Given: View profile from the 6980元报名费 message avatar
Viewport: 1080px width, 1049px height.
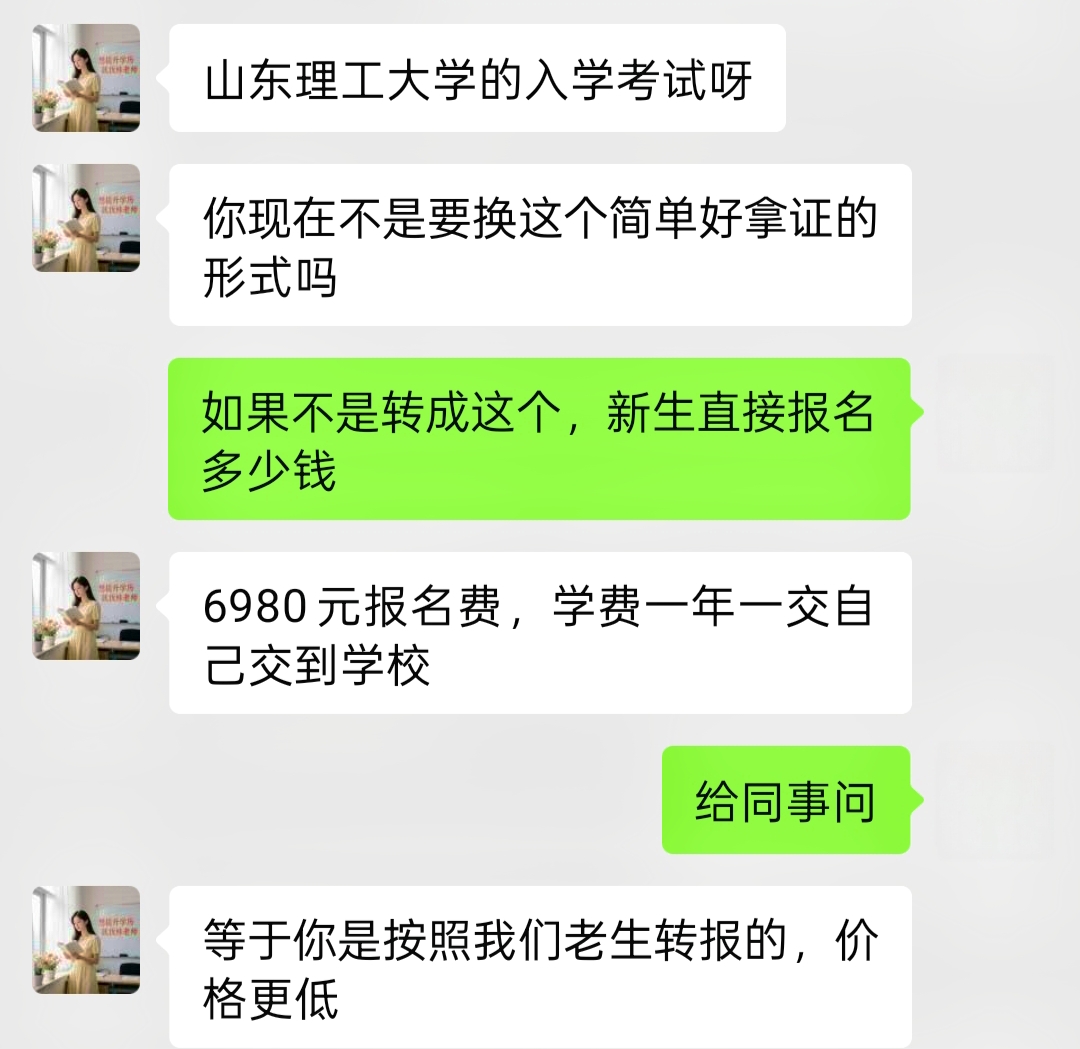Looking at the screenshot, I should click(x=86, y=606).
